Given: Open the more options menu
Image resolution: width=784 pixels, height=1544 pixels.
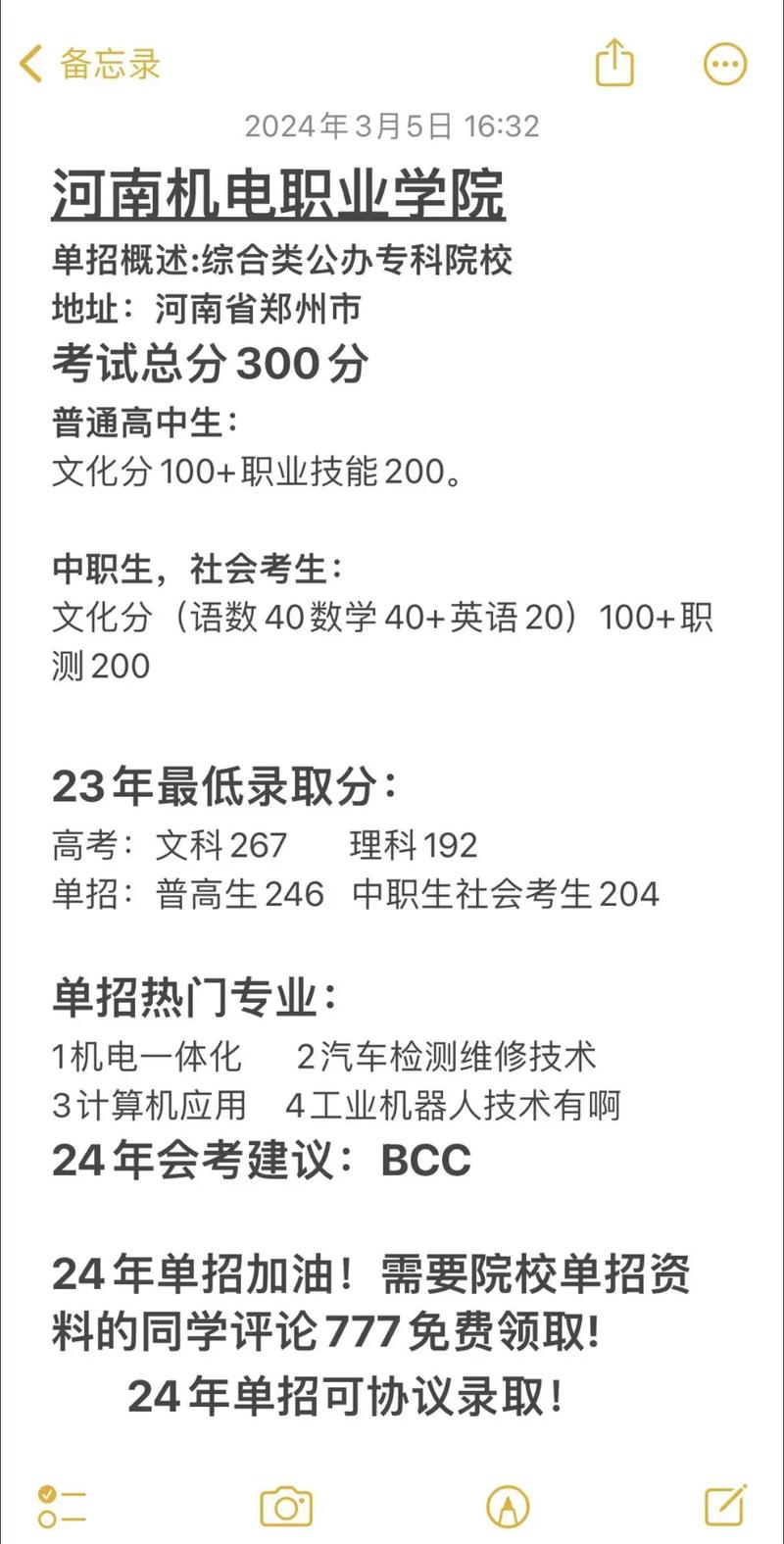Looking at the screenshot, I should tap(725, 65).
